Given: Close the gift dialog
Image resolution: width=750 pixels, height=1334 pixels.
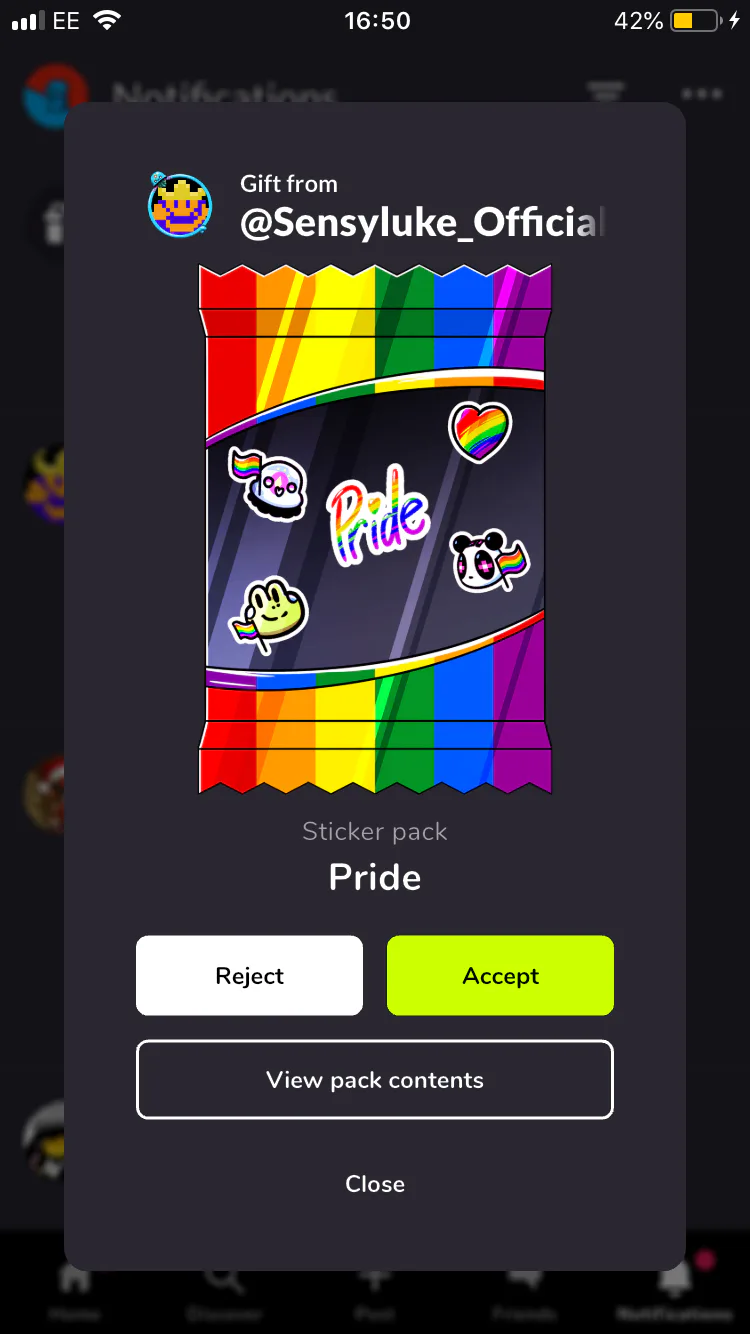Looking at the screenshot, I should point(375,1184).
